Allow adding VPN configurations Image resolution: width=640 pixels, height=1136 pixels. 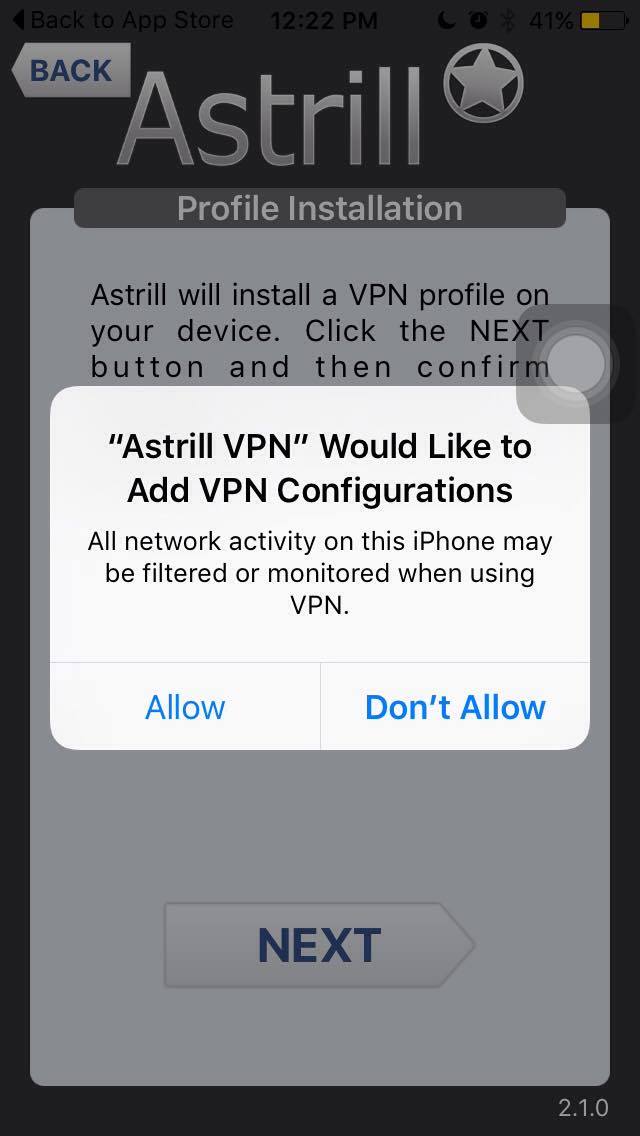pyautogui.click(x=185, y=706)
